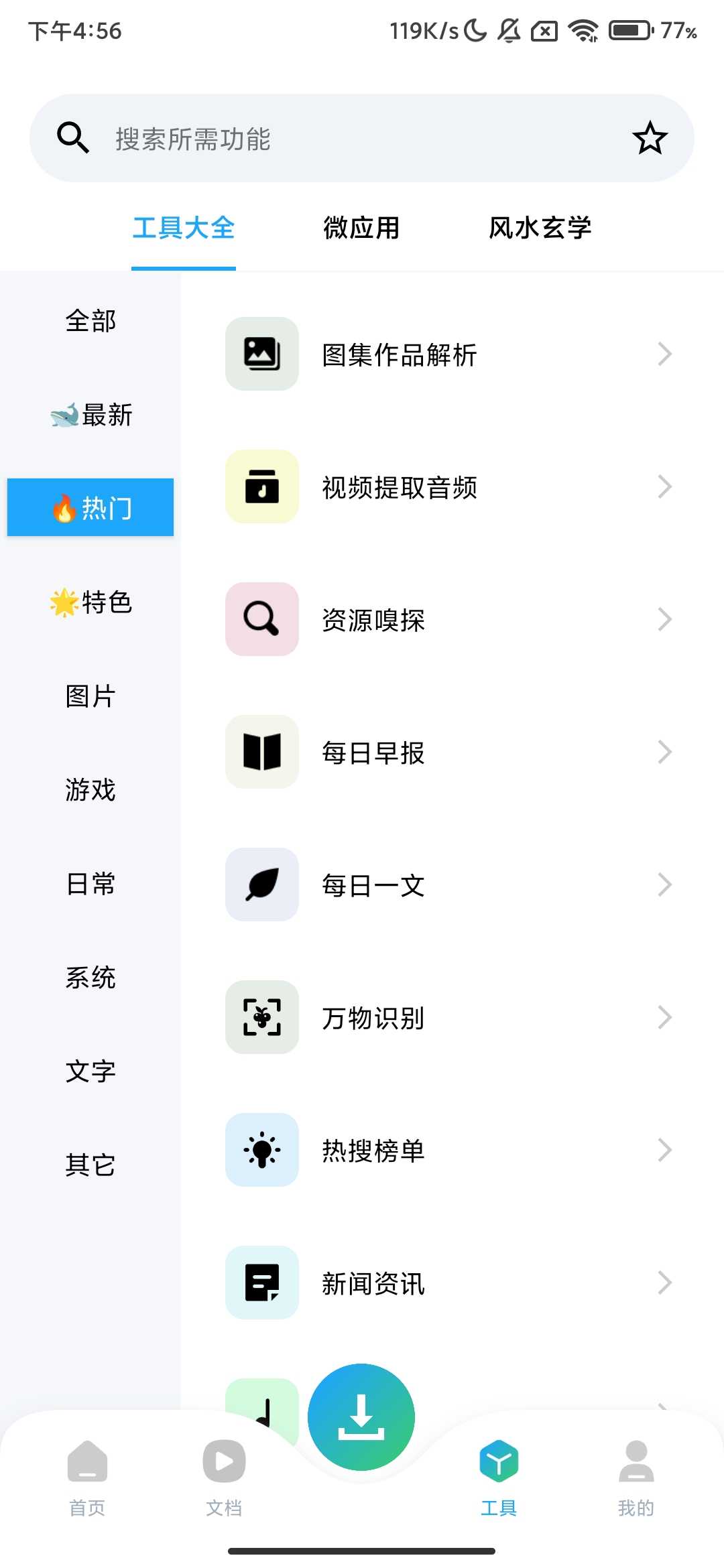Screen dimensions: 724x1568
Task: Select the 每日一文 leaf icon
Action: [x=261, y=885]
